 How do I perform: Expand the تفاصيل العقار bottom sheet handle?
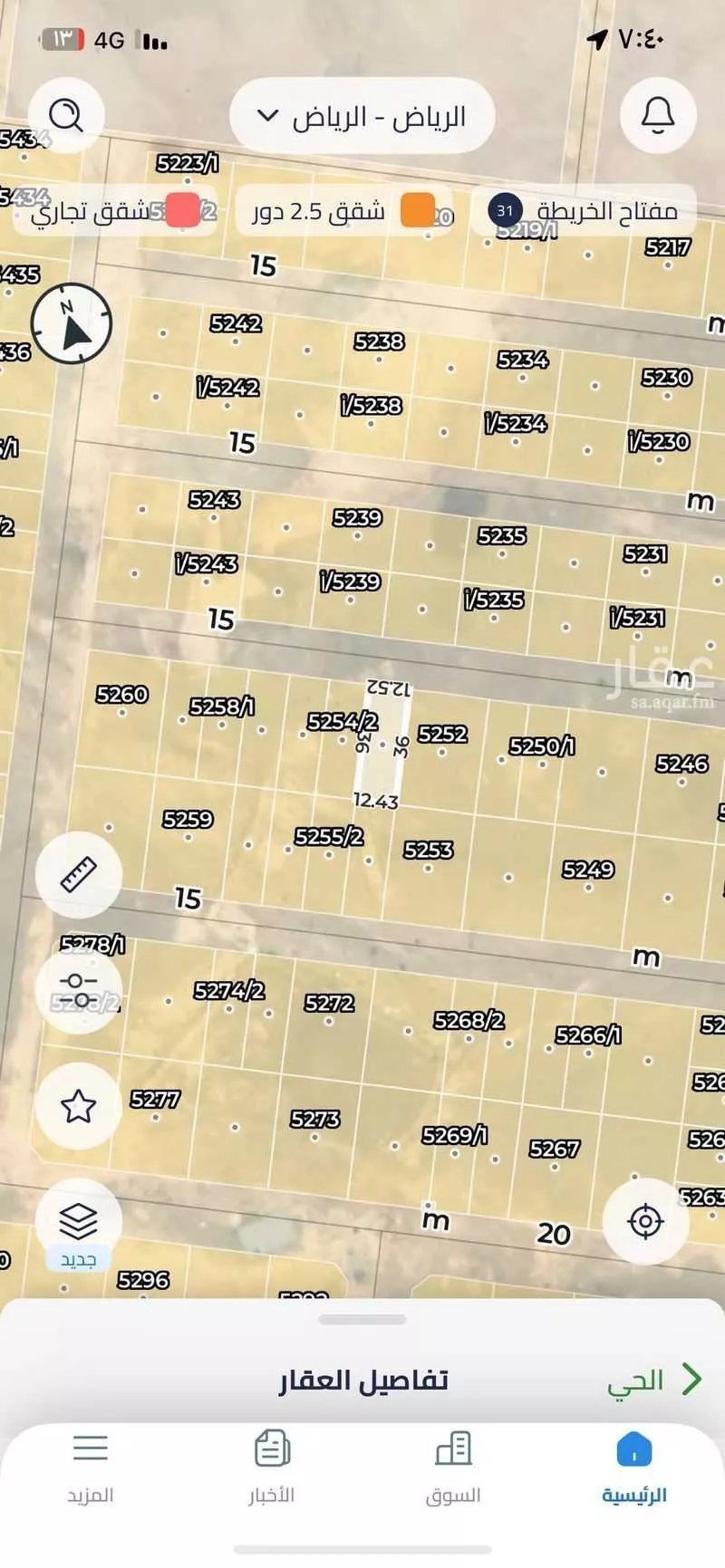coord(362,1320)
